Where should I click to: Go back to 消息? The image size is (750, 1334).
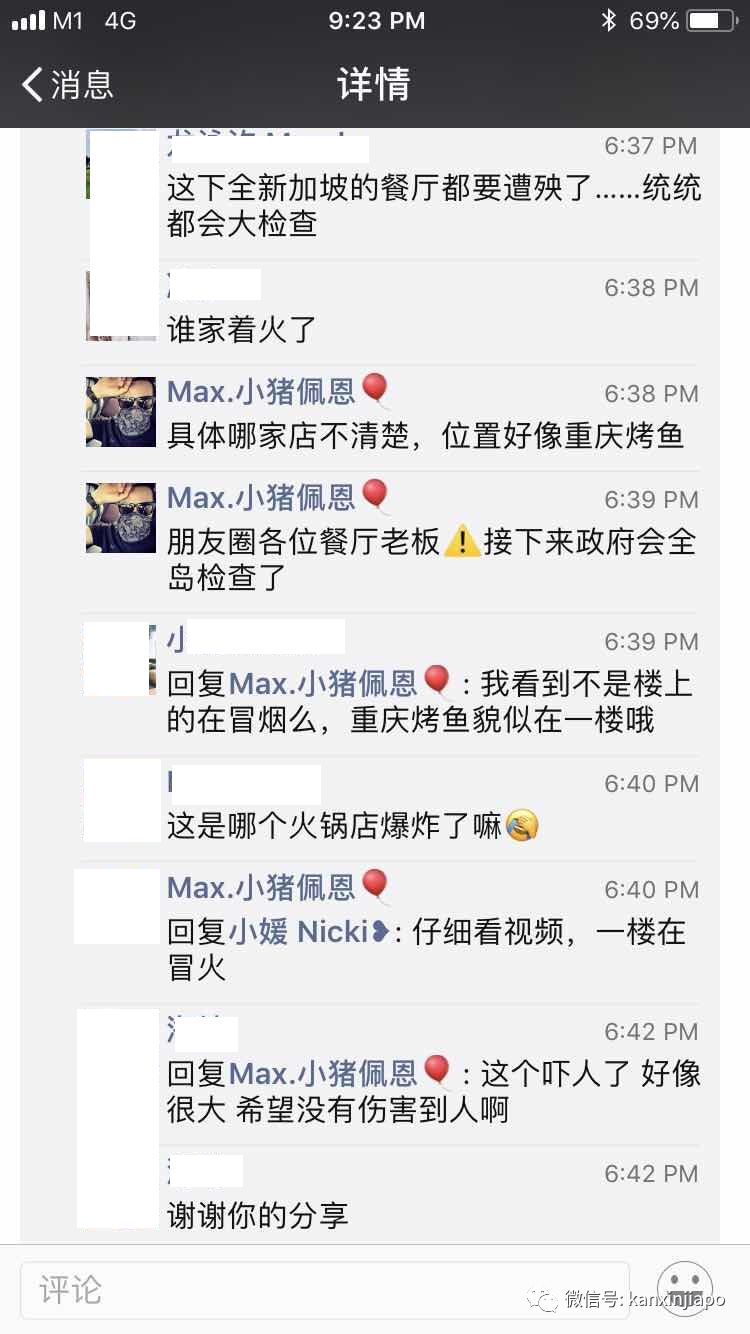pos(68,85)
